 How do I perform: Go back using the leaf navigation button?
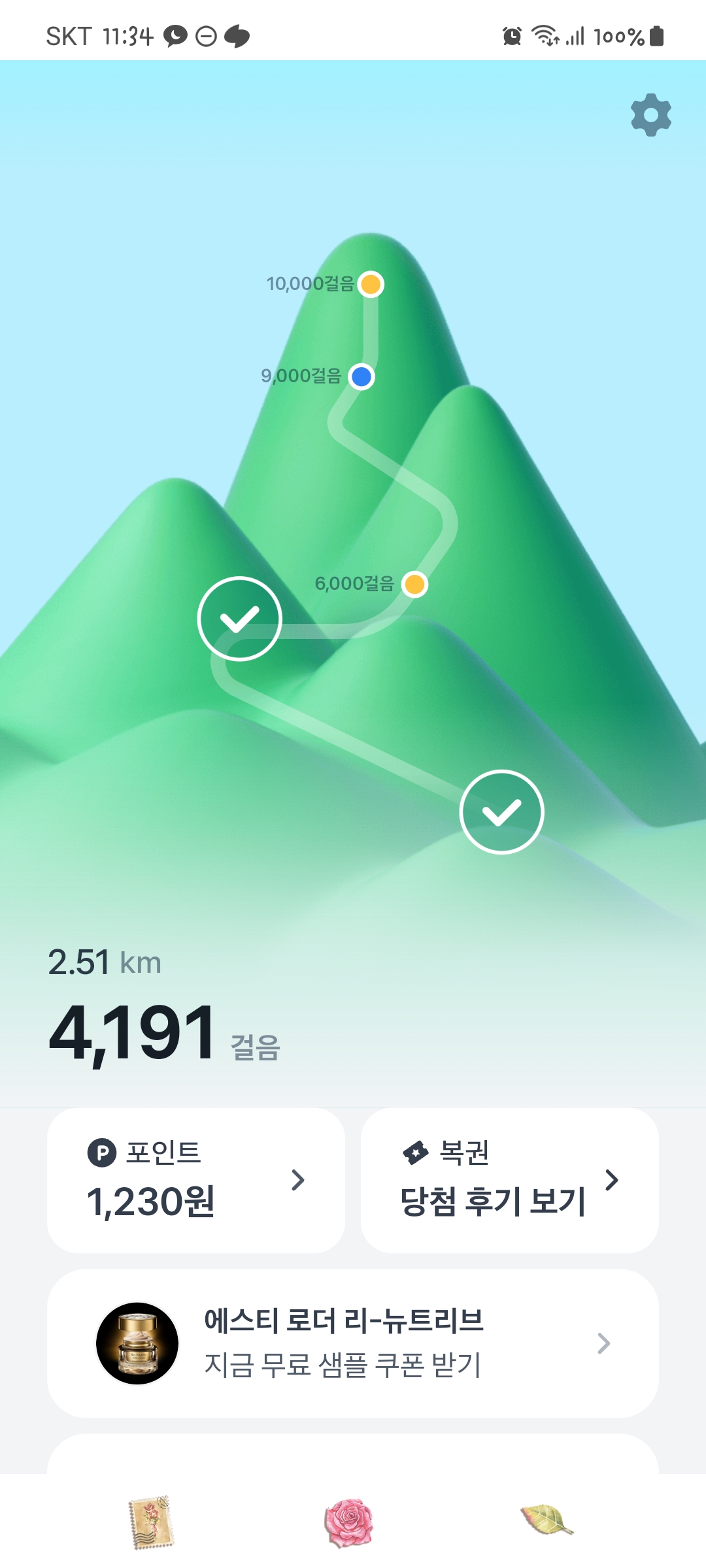point(546,1520)
